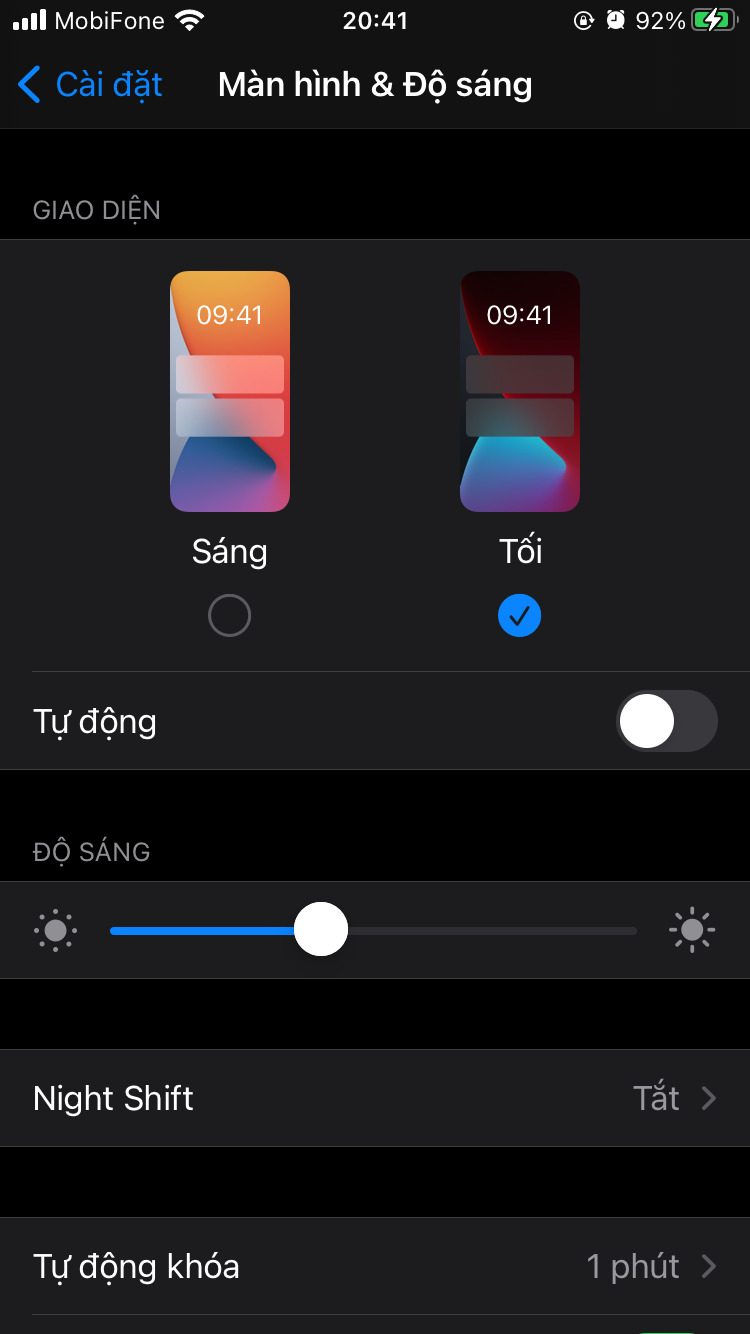Select the Tối appearance radio button

pos(519,616)
